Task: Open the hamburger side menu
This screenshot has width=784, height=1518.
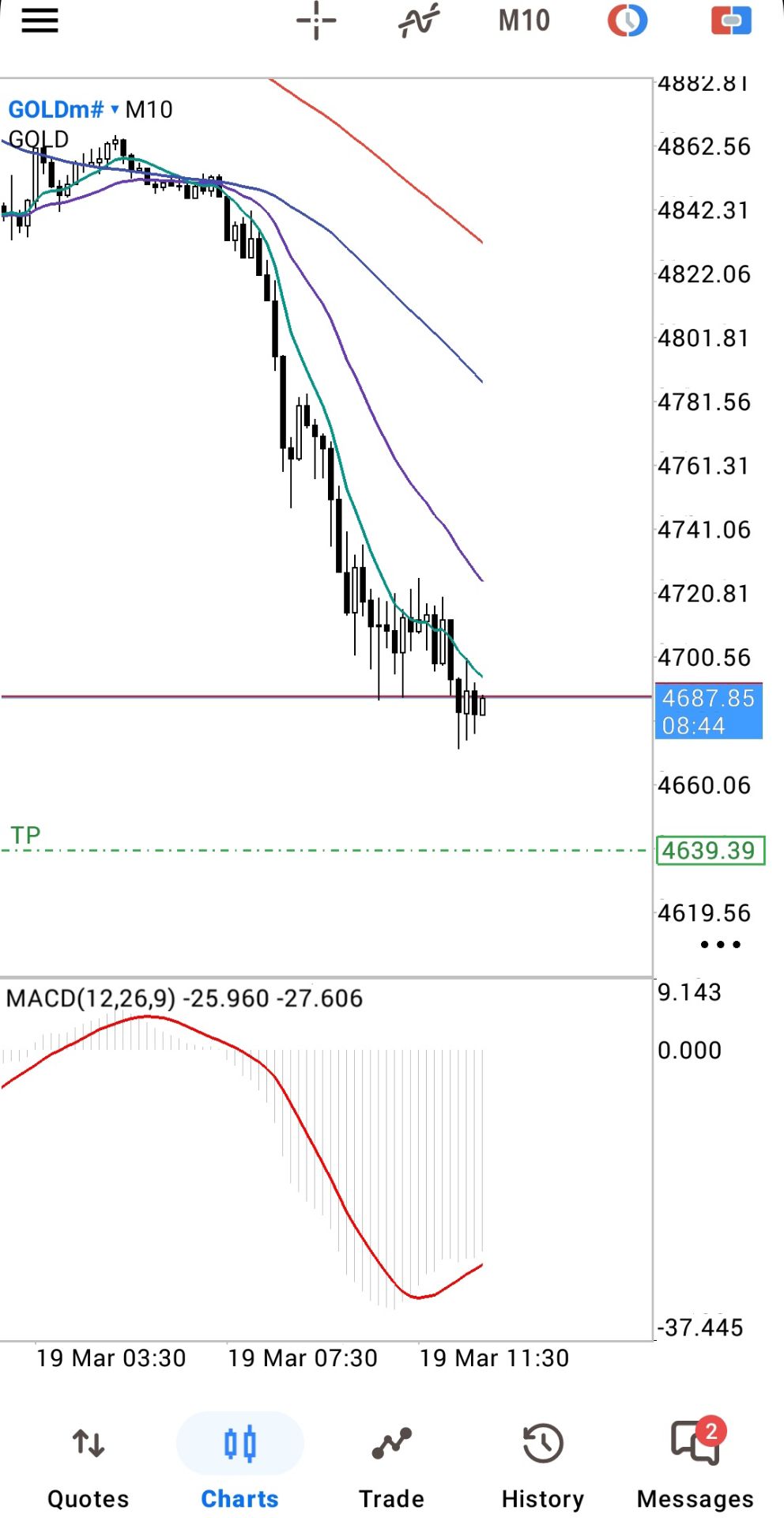Action: coord(40,21)
